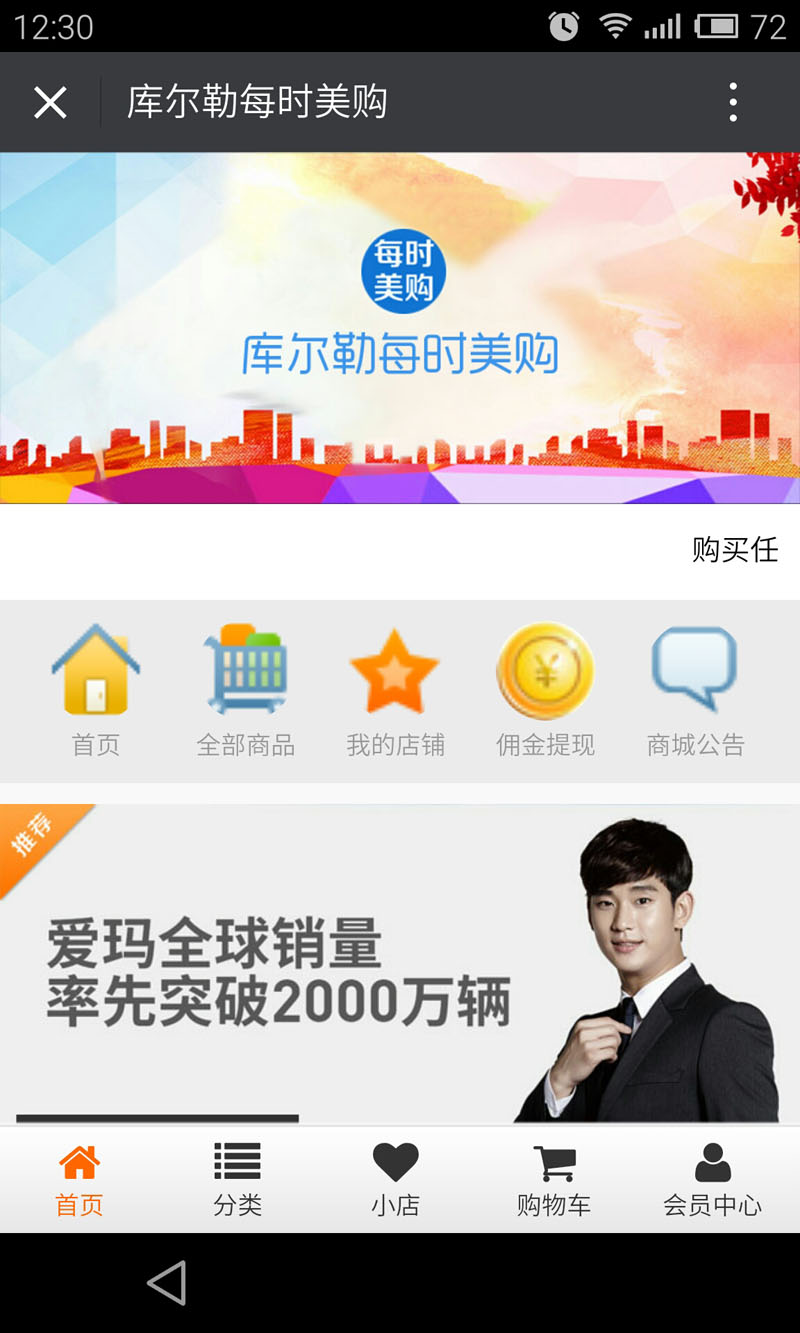Go to the 会员中心 tab

tap(712, 1180)
